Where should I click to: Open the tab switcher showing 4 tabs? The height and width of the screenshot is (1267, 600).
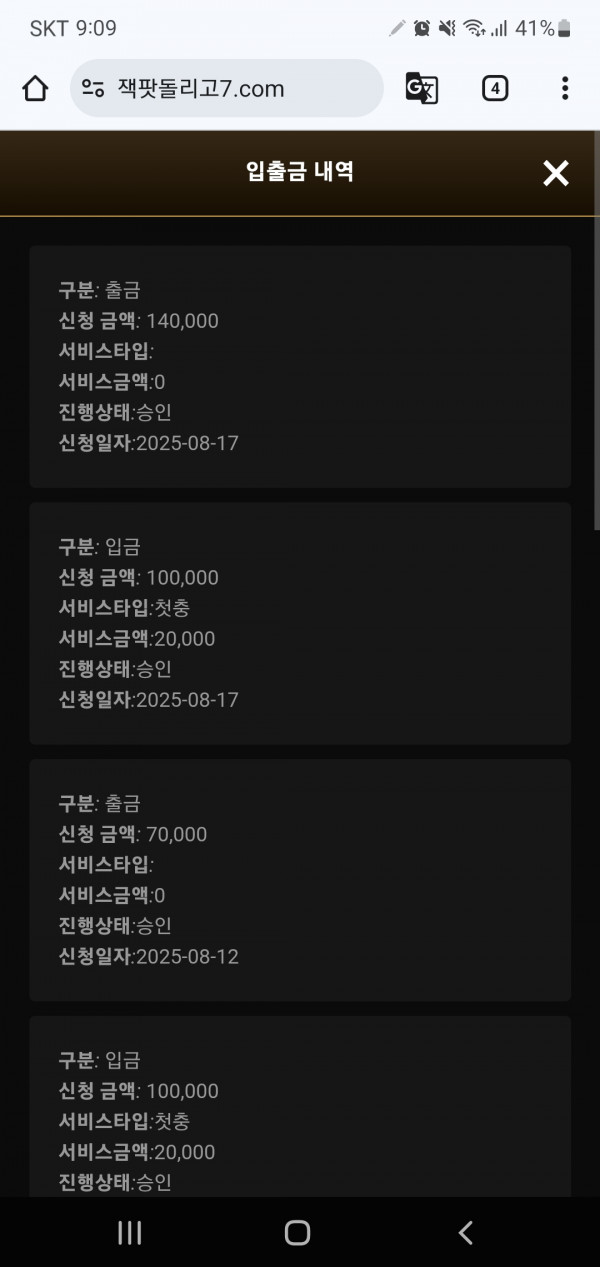point(495,88)
